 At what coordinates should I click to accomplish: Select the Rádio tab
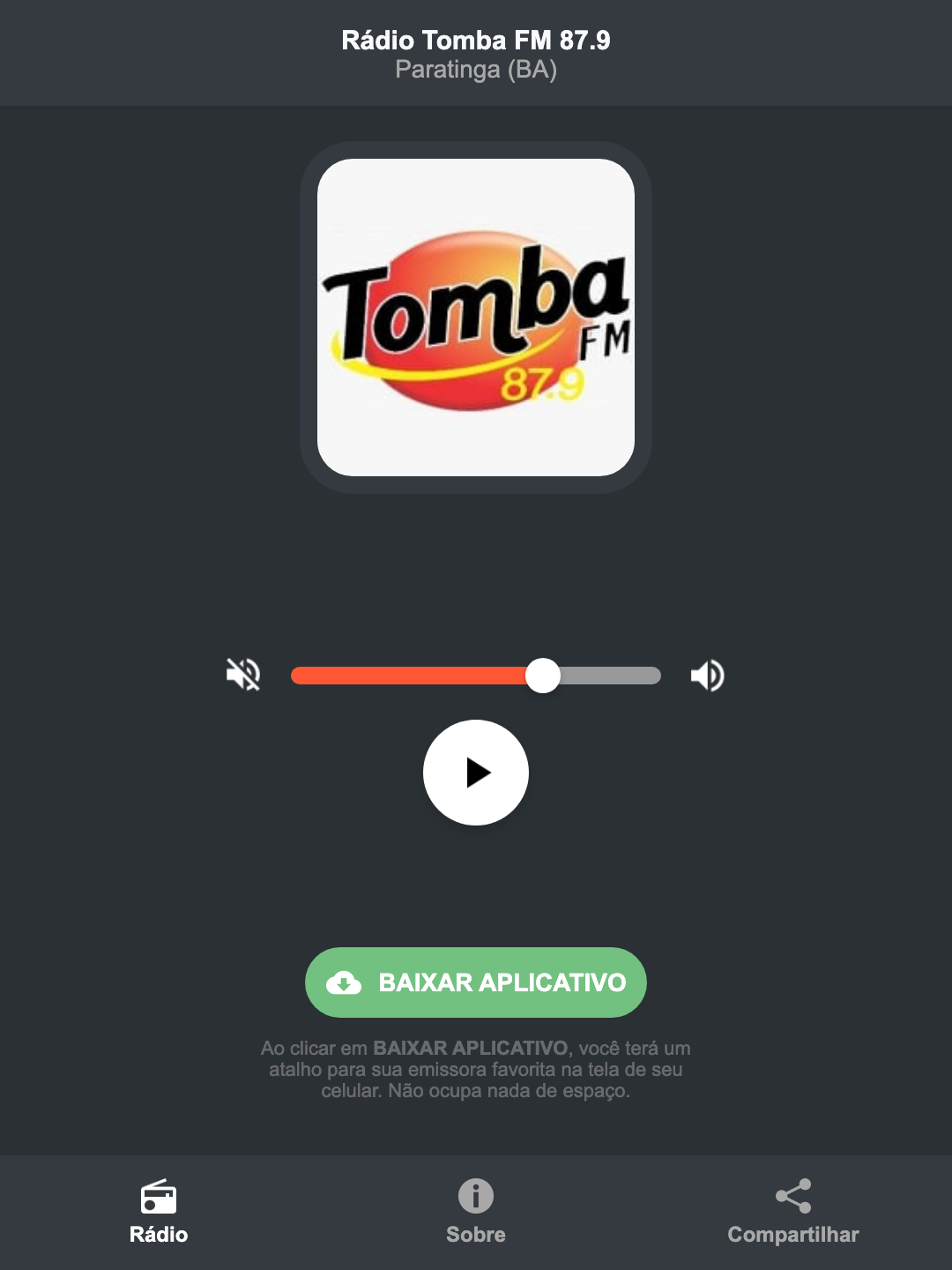point(158,1213)
